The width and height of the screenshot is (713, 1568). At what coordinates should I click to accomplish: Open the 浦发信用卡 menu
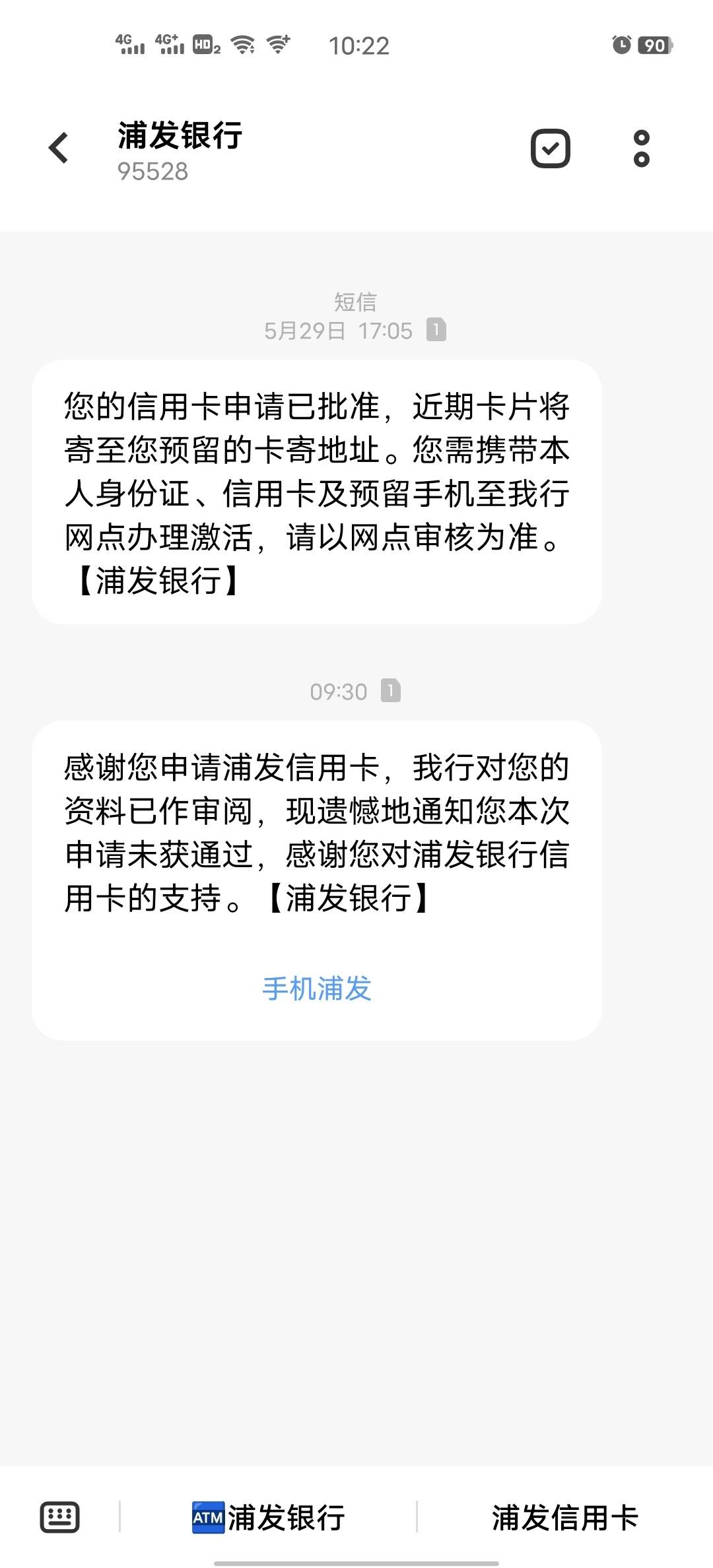565,1517
